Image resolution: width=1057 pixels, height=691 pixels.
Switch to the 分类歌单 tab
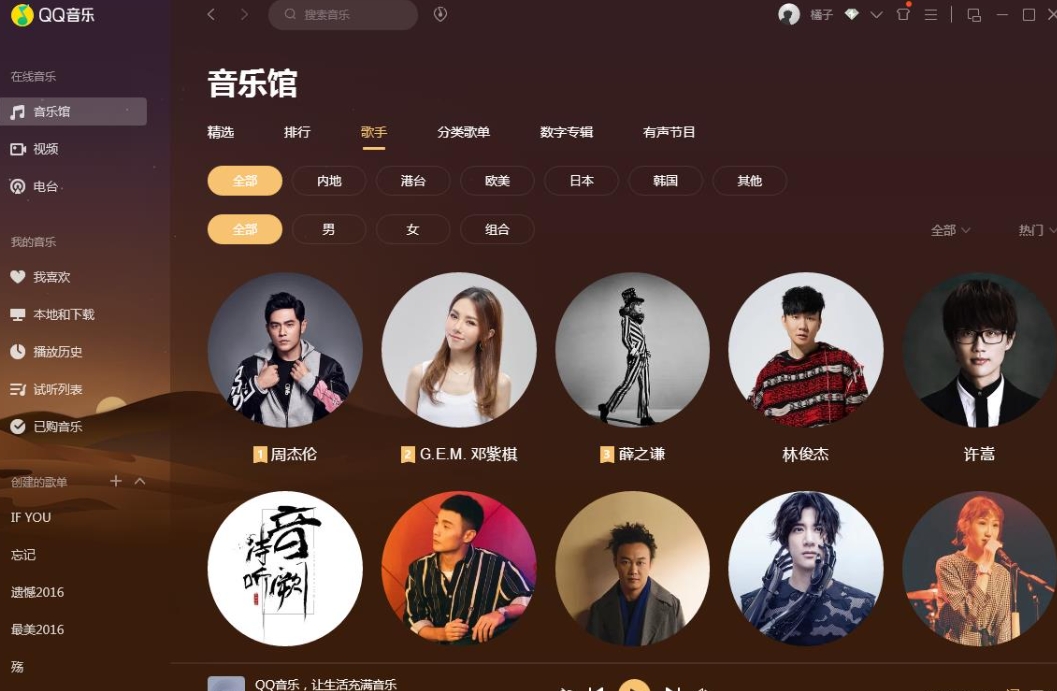pos(463,132)
